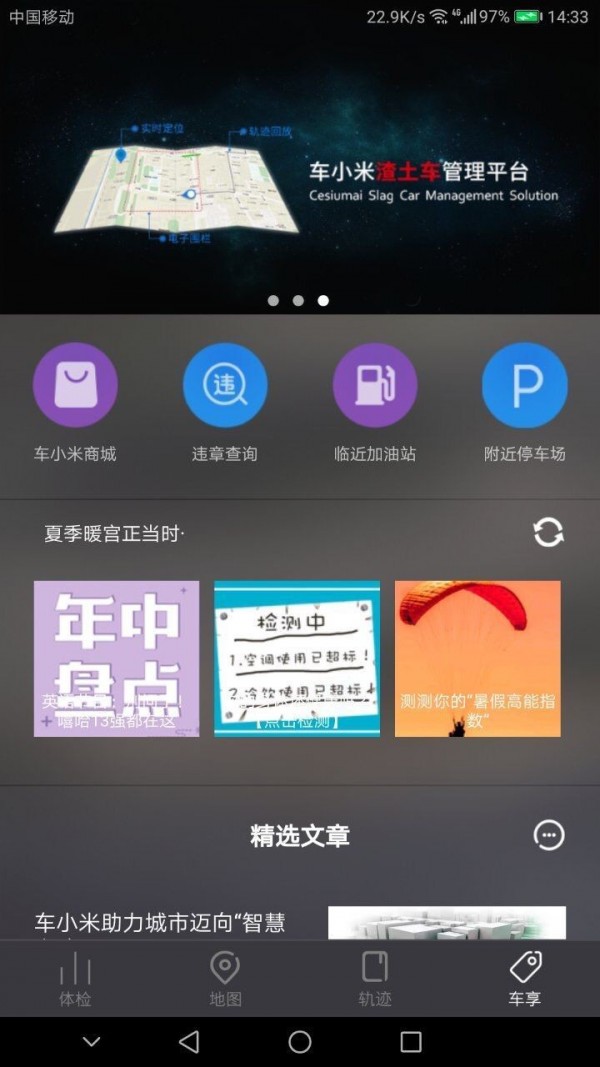Switch to the 地图 tab
The height and width of the screenshot is (1067, 600).
pos(225,979)
